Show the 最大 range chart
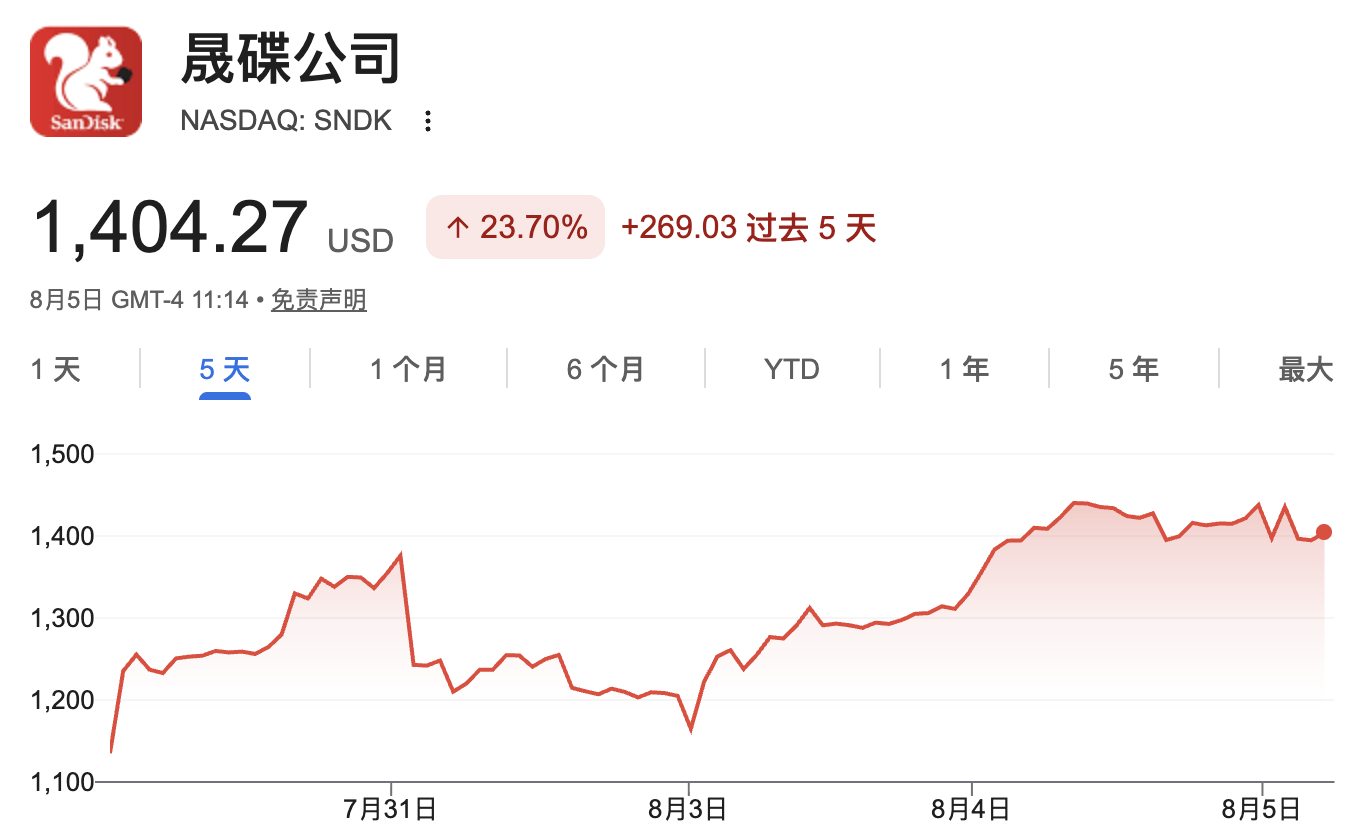The width and height of the screenshot is (1362, 840). 1306,370
